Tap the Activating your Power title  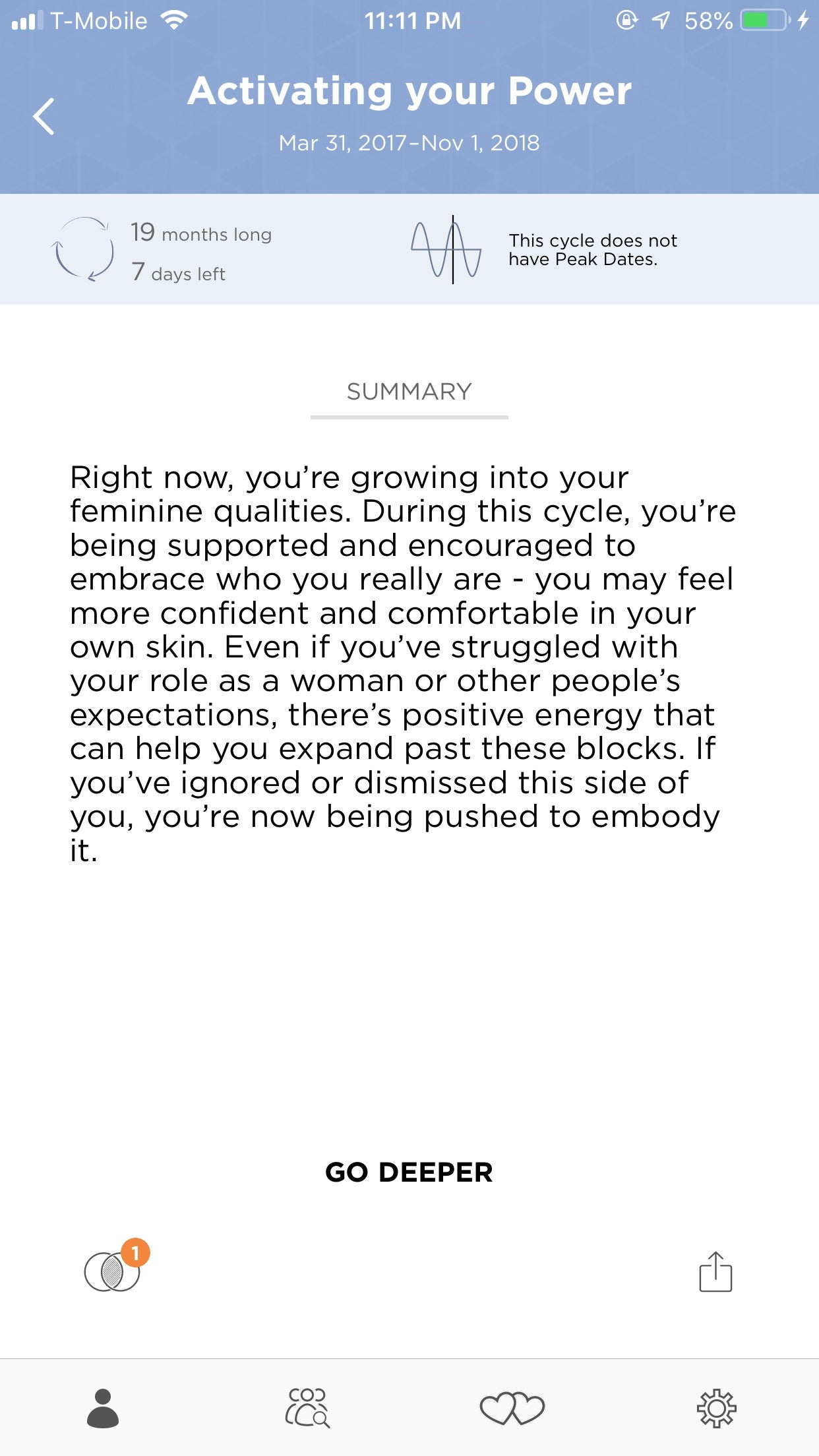[409, 92]
